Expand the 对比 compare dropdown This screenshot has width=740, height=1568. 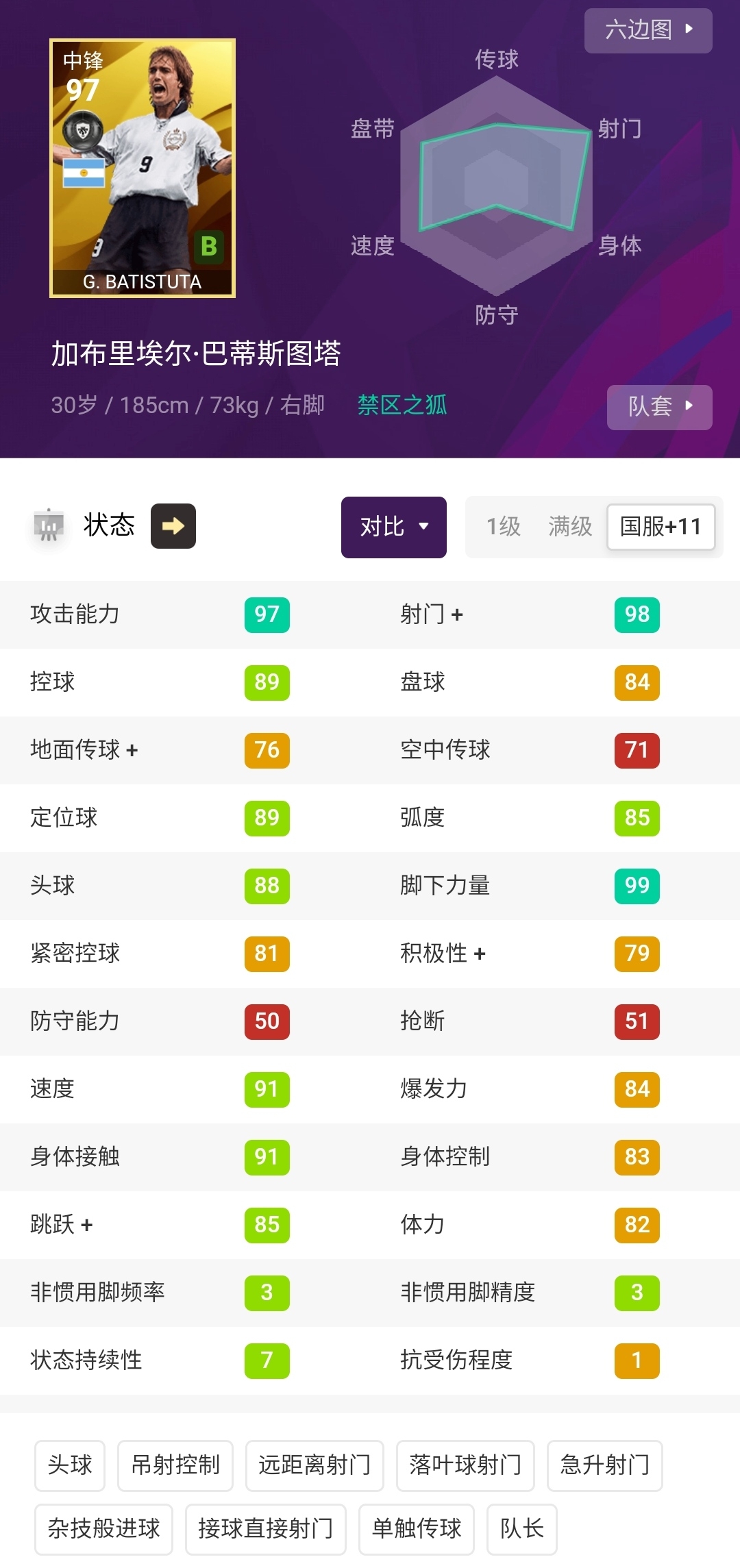[394, 527]
